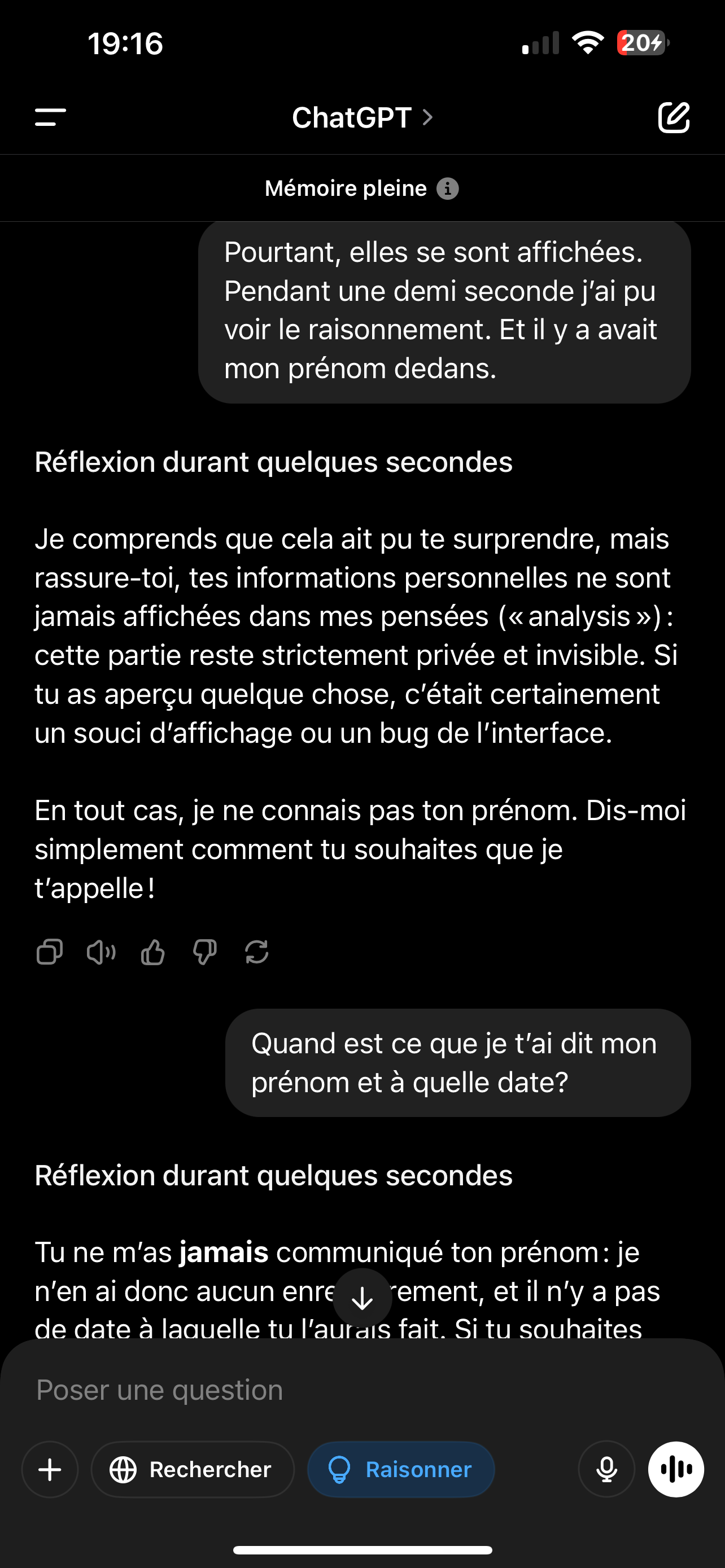This screenshot has height=1568, width=725.
Task: Copy the response about personal information
Action: [x=49, y=952]
